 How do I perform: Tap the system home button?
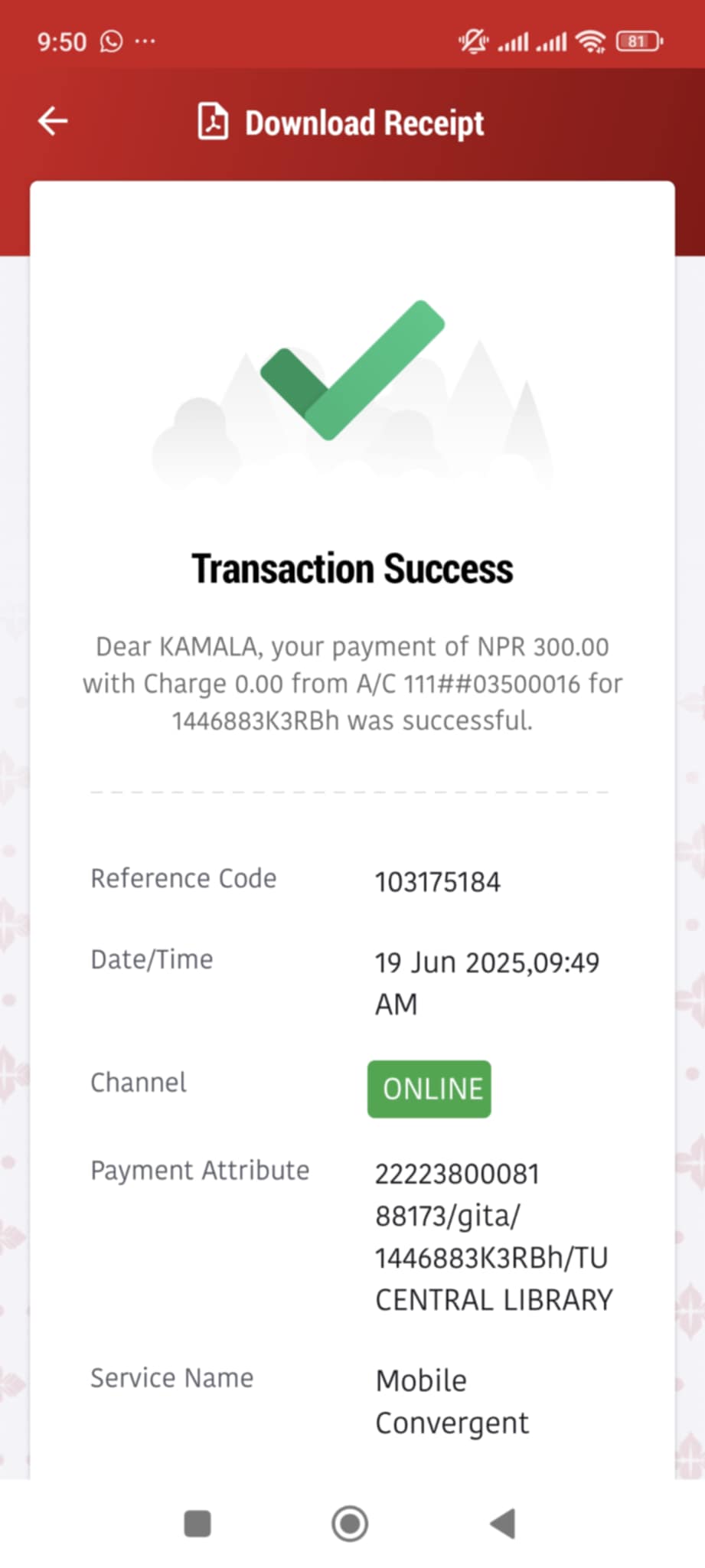[350, 1523]
